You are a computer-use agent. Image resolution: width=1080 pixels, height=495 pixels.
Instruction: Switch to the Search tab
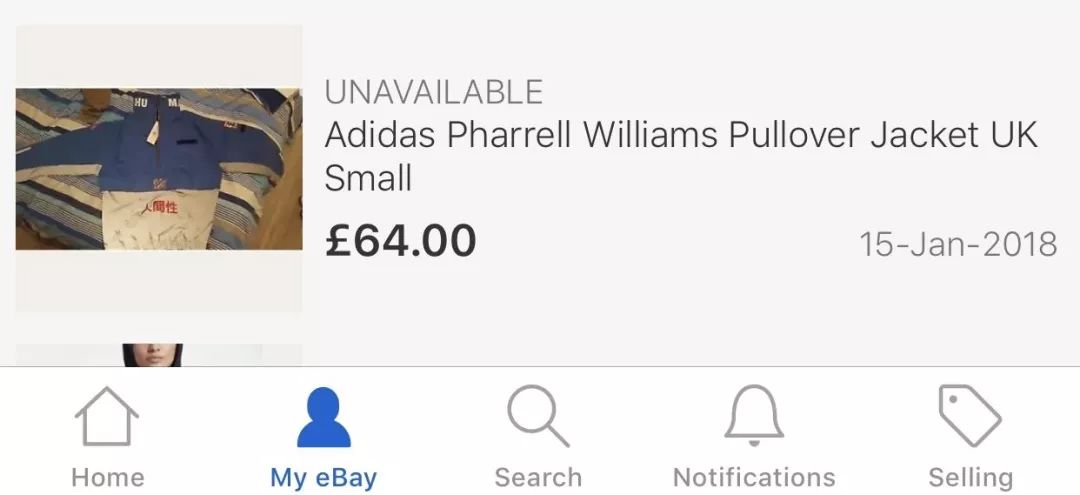click(538, 437)
